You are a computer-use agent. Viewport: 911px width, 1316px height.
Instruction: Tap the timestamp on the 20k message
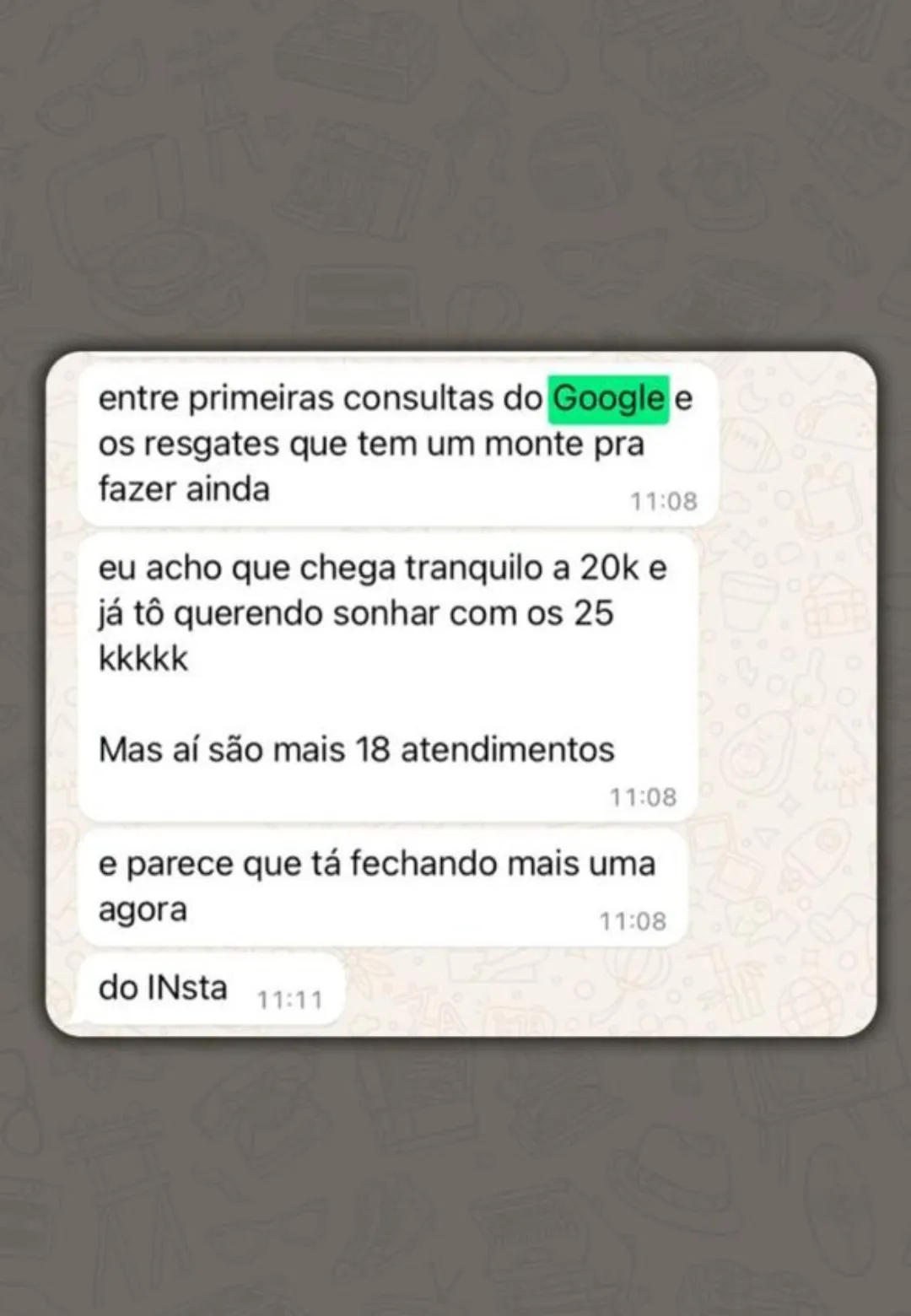tap(643, 794)
